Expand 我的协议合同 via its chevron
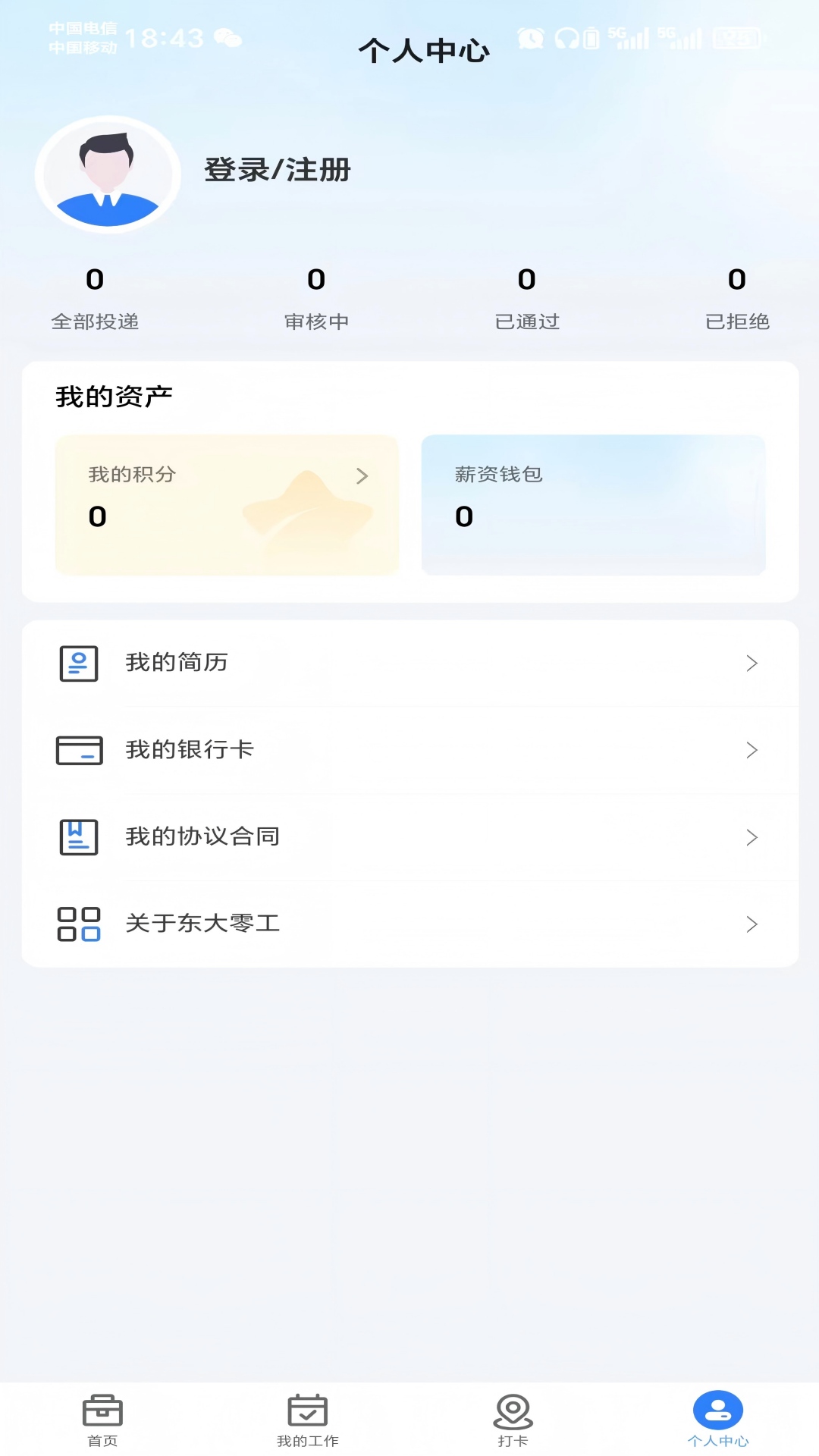 (x=752, y=837)
